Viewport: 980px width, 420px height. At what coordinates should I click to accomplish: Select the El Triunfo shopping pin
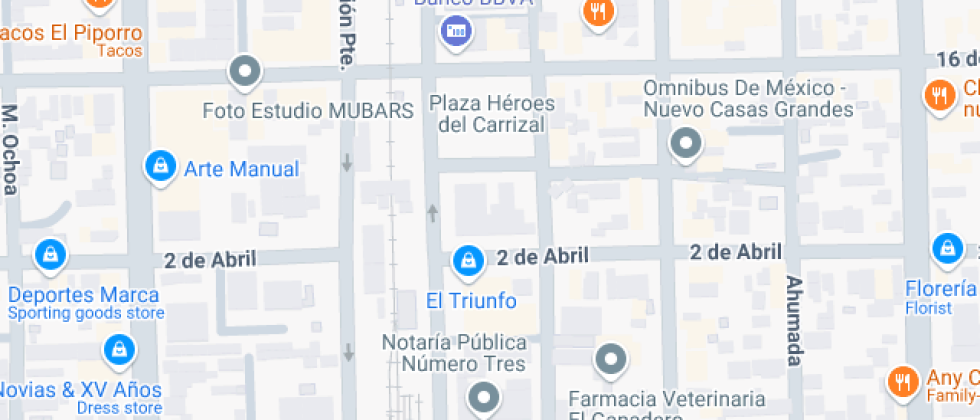466,262
